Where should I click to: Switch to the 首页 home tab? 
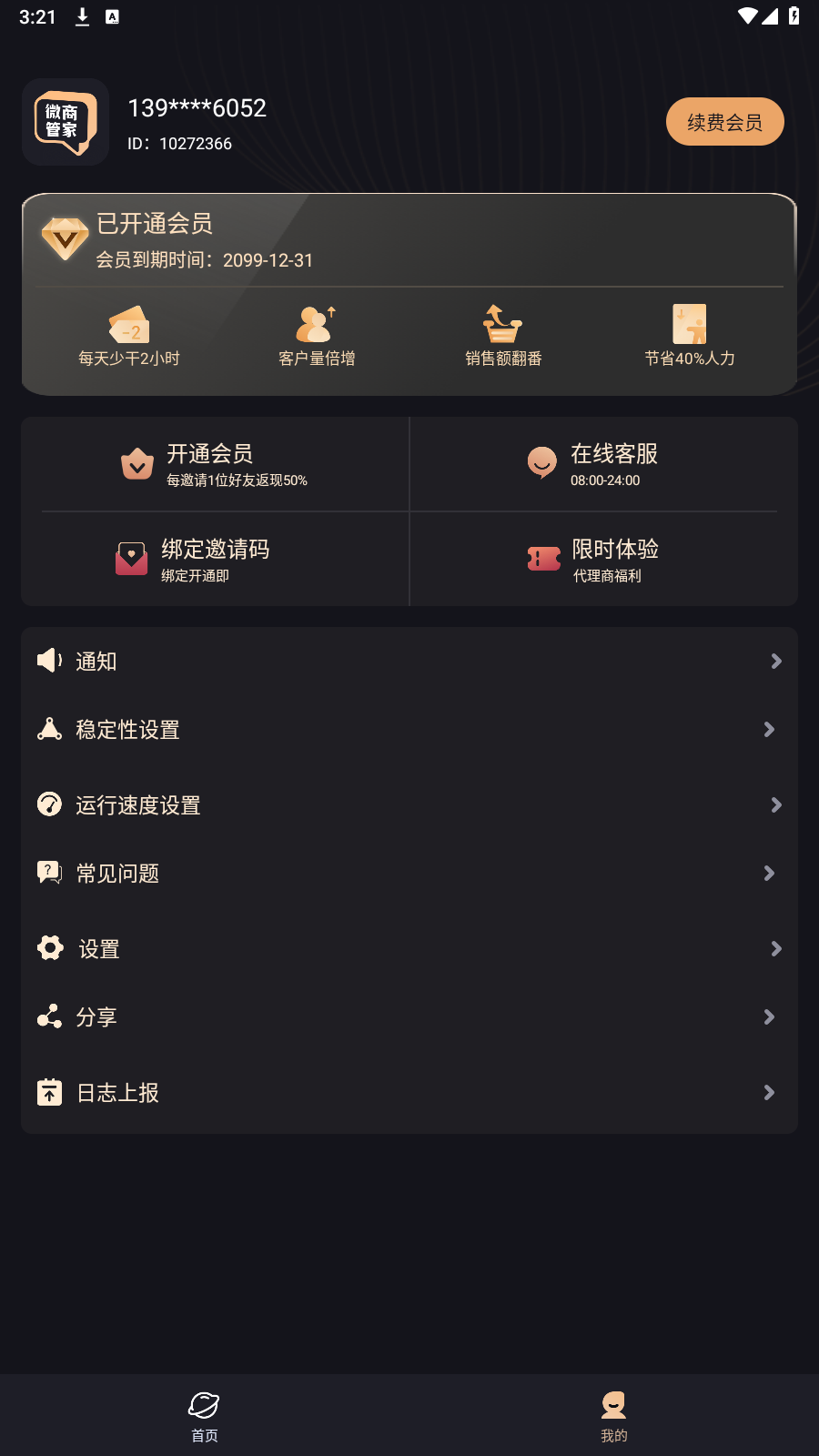point(205,1415)
